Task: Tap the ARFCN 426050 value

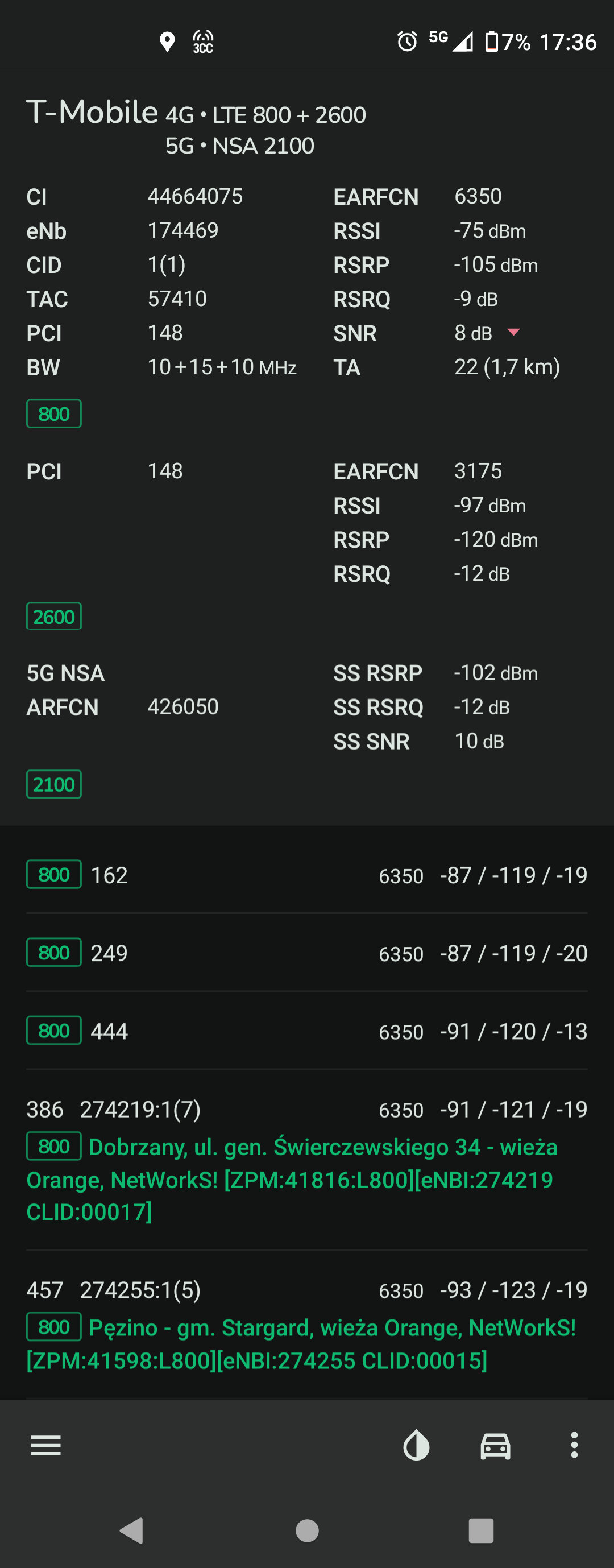Action: [183, 707]
